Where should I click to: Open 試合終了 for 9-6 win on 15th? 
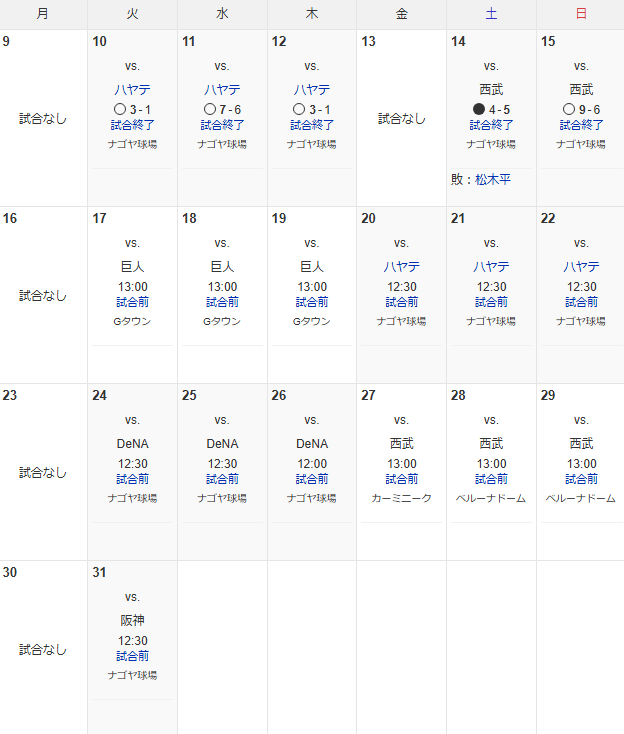[x=581, y=125]
